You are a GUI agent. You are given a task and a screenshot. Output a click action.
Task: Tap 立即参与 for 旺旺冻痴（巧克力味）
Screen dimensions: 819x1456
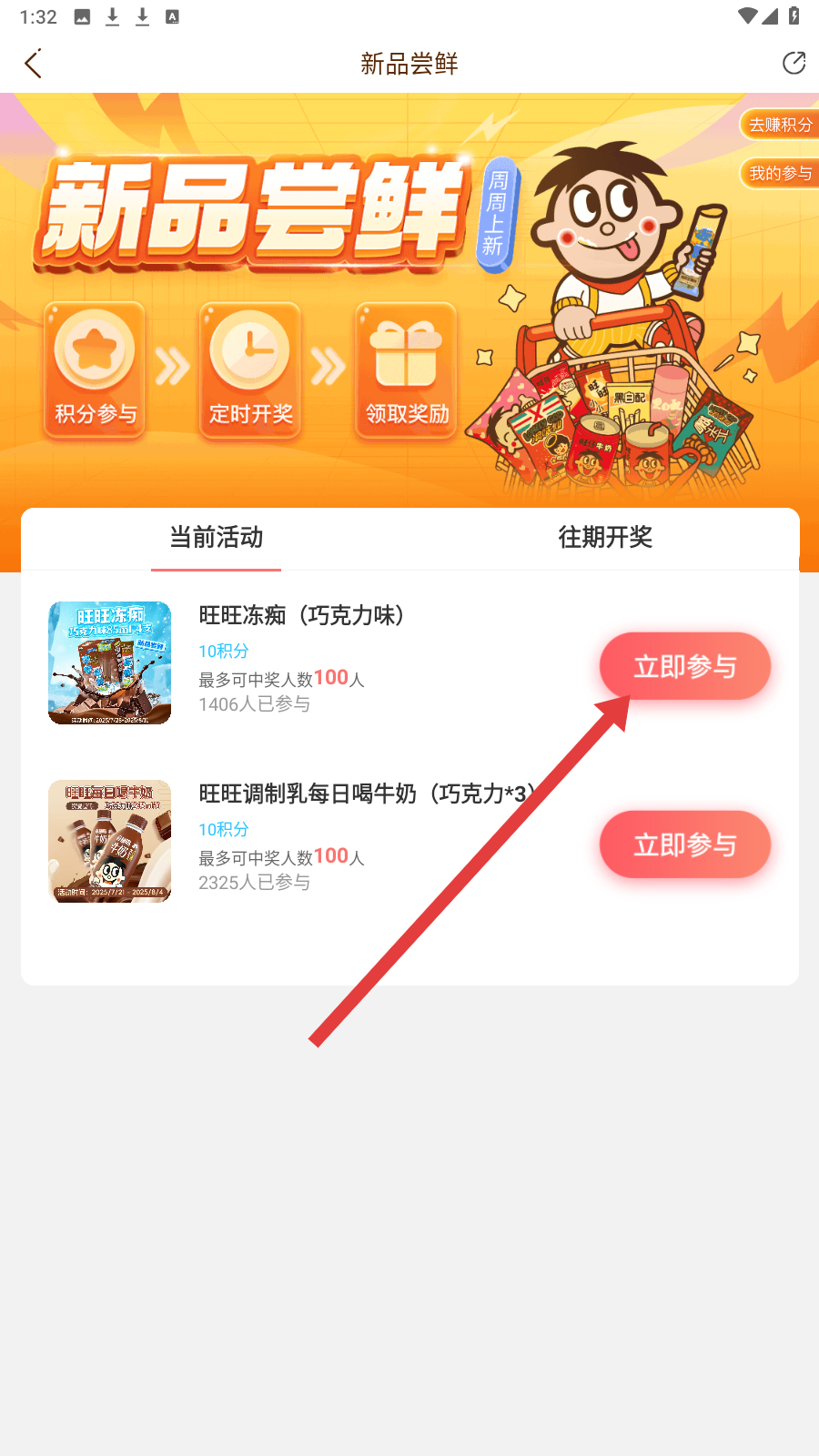(x=684, y=666)
